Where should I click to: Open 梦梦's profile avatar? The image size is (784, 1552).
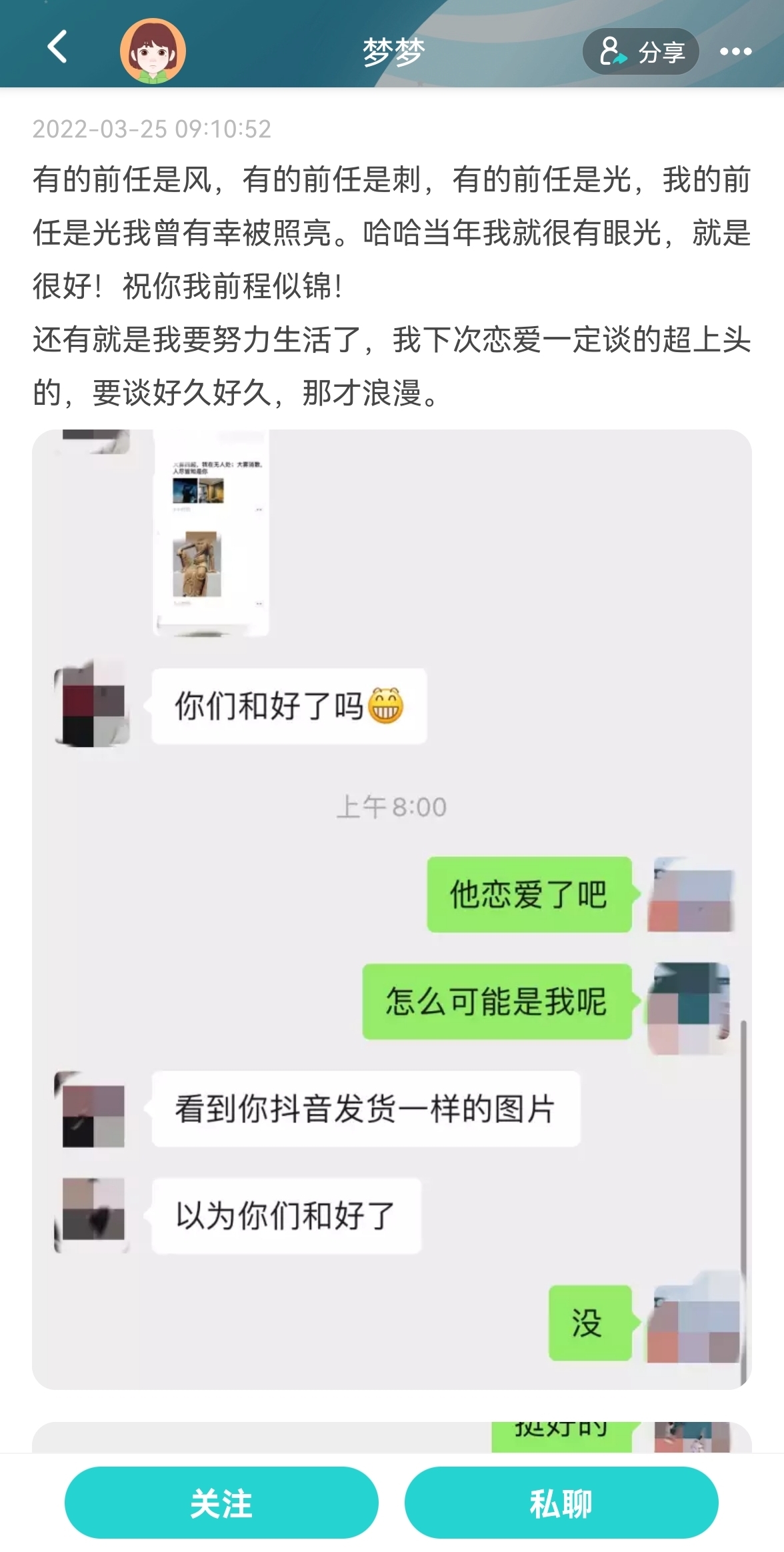tap(153, 51)
